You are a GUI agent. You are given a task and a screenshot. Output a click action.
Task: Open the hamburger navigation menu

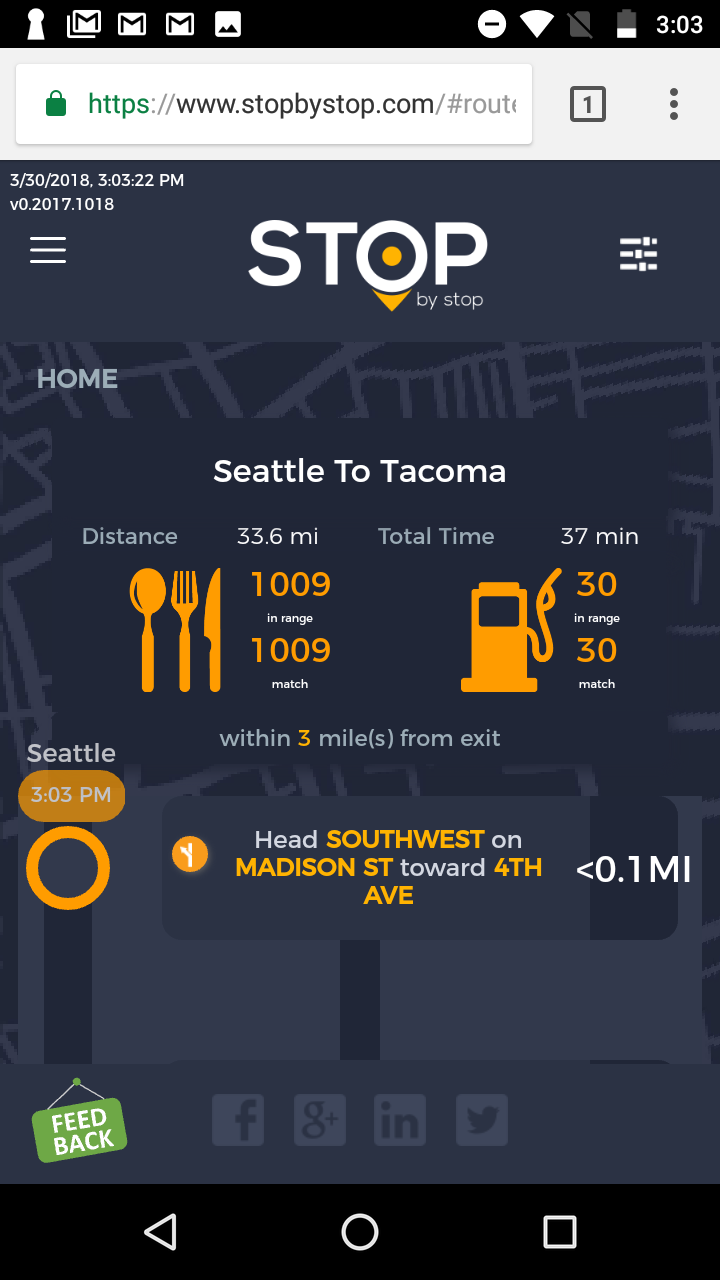click(x=48, y=250)
